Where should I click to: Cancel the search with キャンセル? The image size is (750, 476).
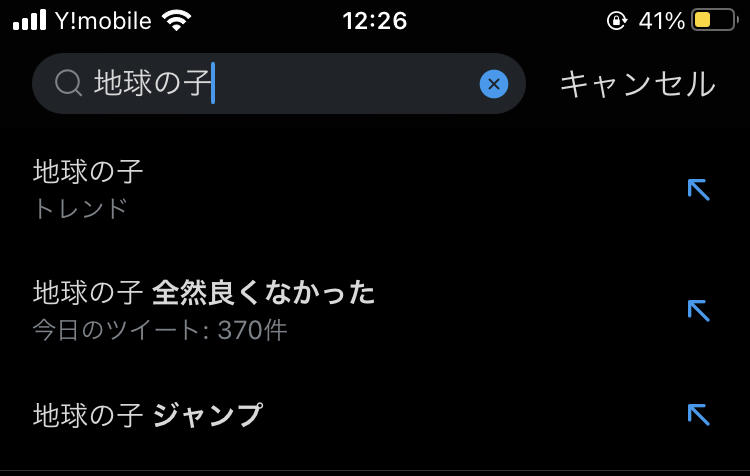tap(637, 84)
